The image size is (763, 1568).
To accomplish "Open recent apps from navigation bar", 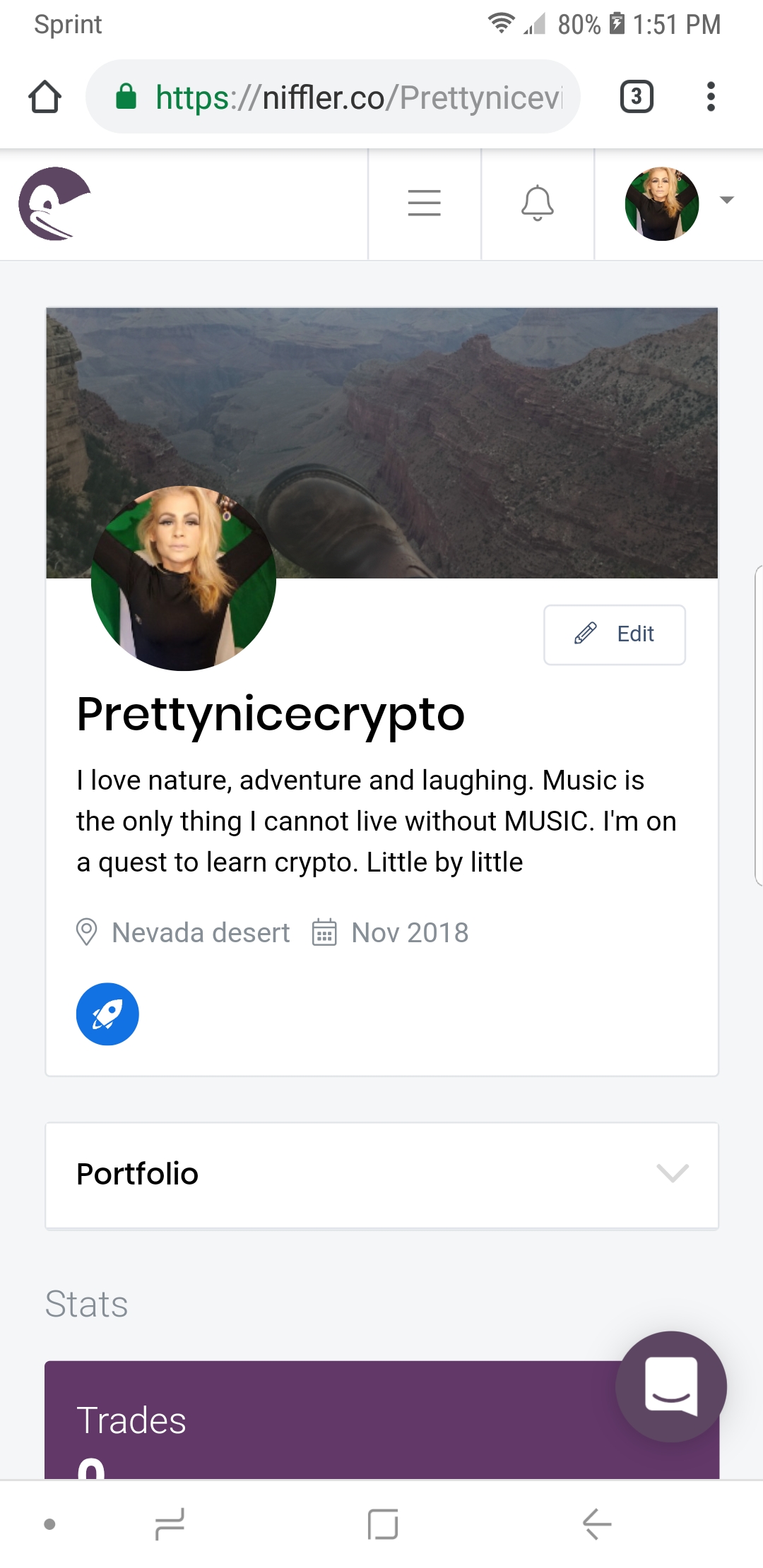I will coord(170,1524).
